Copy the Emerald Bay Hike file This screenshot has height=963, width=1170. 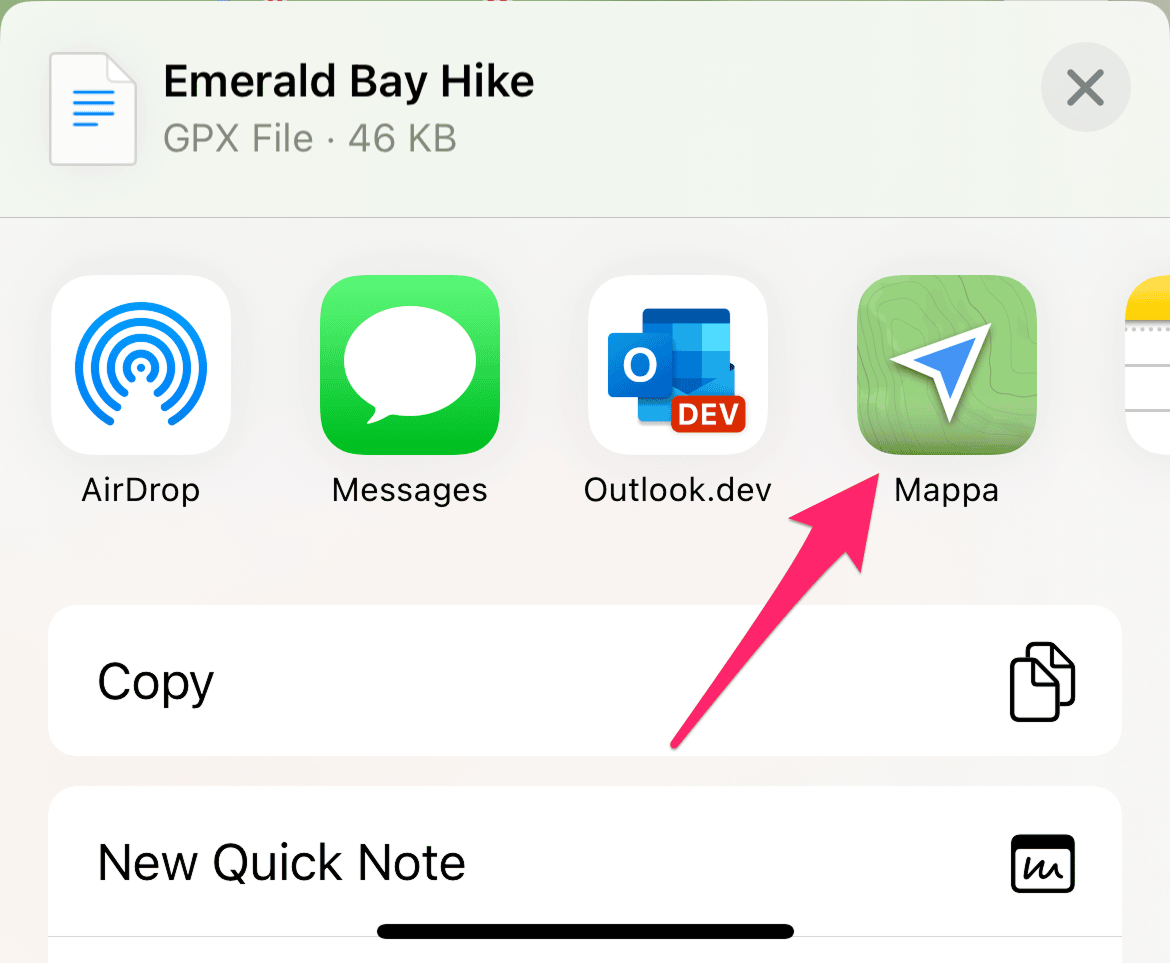pyautogui.click(x=584, y=681)
